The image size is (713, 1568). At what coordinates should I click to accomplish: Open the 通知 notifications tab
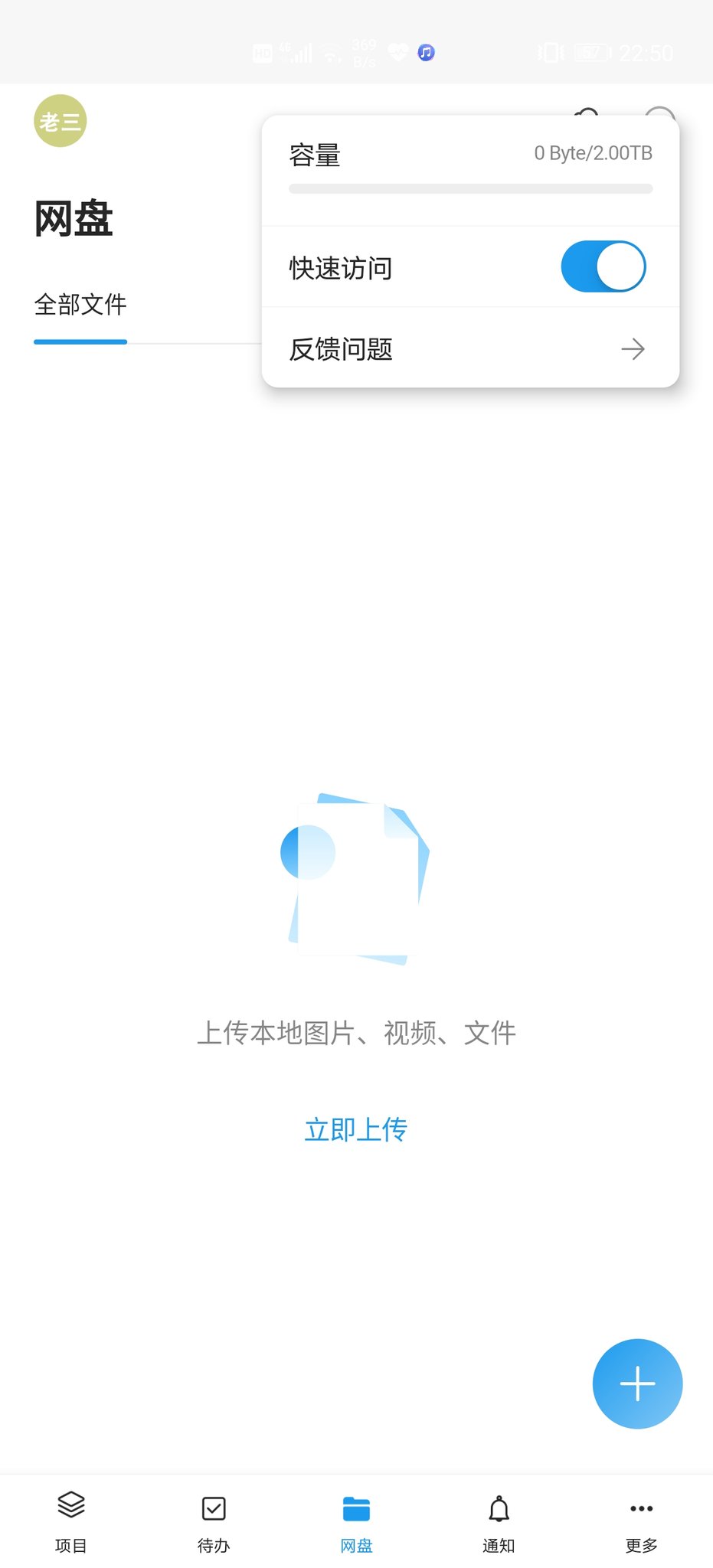(499, 1522)
